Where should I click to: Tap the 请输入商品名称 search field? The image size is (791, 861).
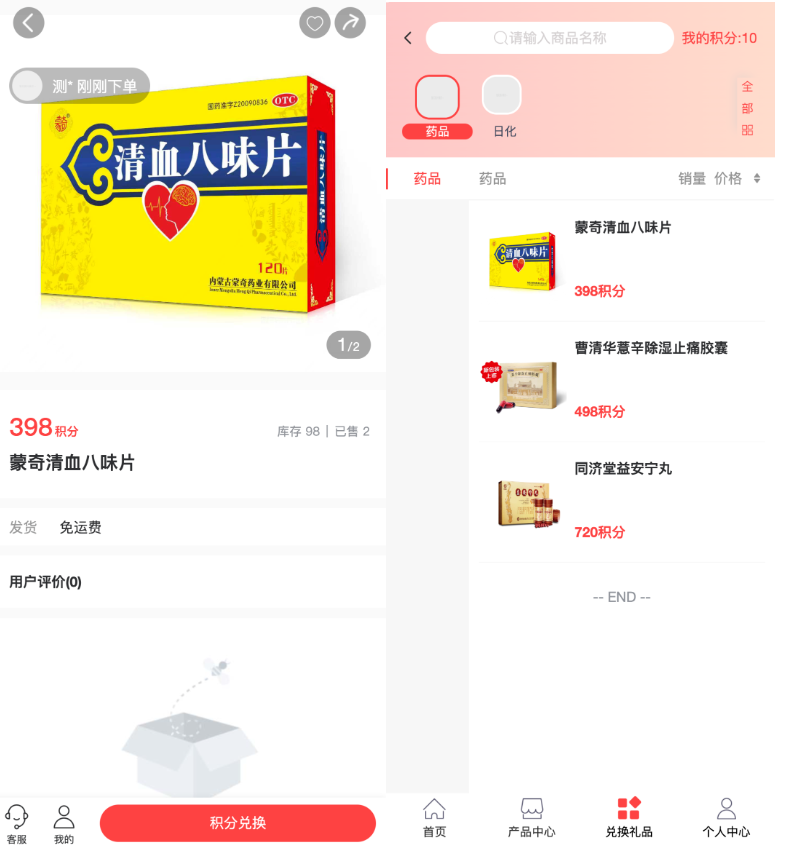(x=550, y=38)
